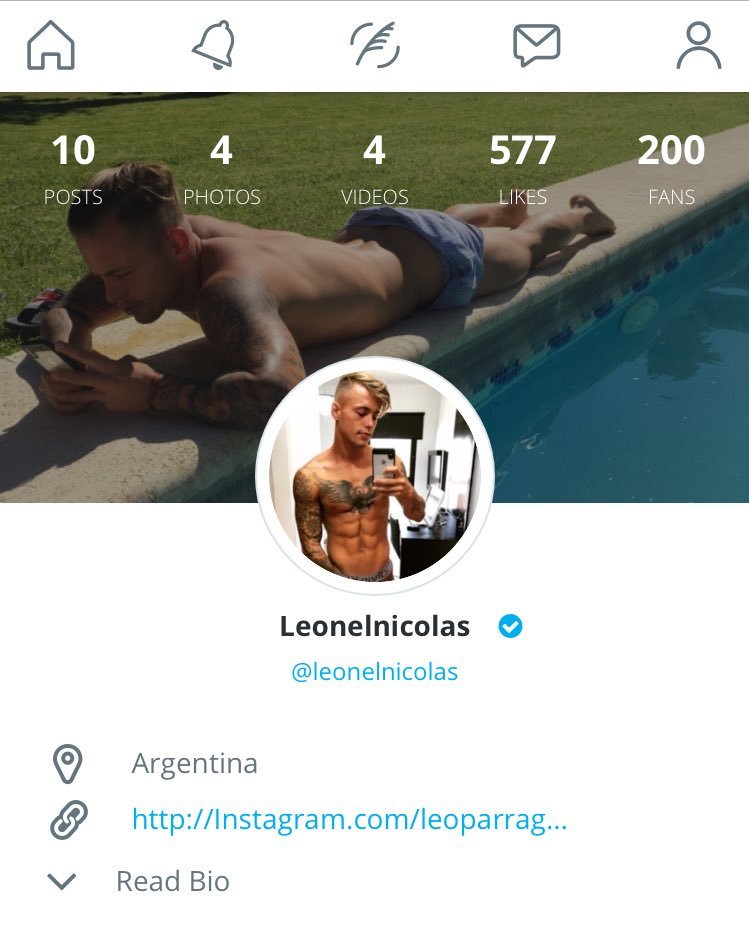This screenshot has height=928, width=749.
Task: Open the profile tab
Action: point(698,45)
